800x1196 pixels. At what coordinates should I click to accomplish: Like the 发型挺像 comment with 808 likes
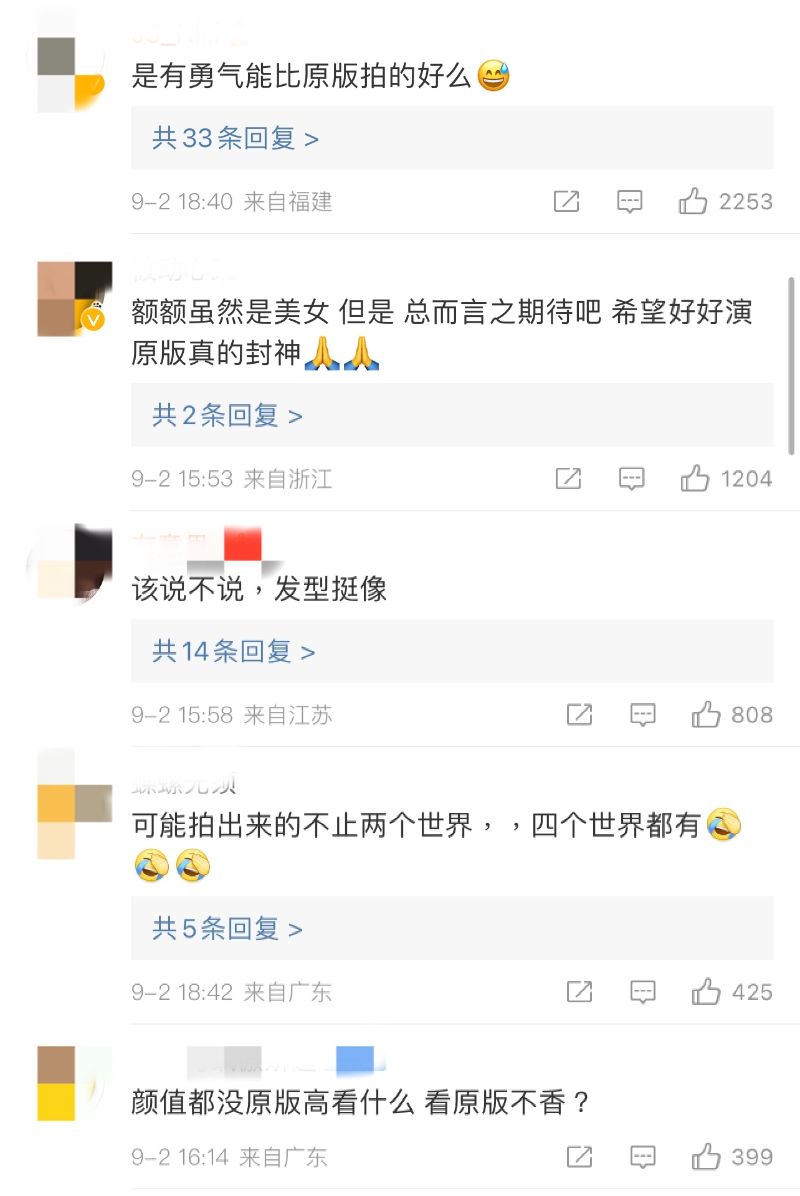(706, 715)
